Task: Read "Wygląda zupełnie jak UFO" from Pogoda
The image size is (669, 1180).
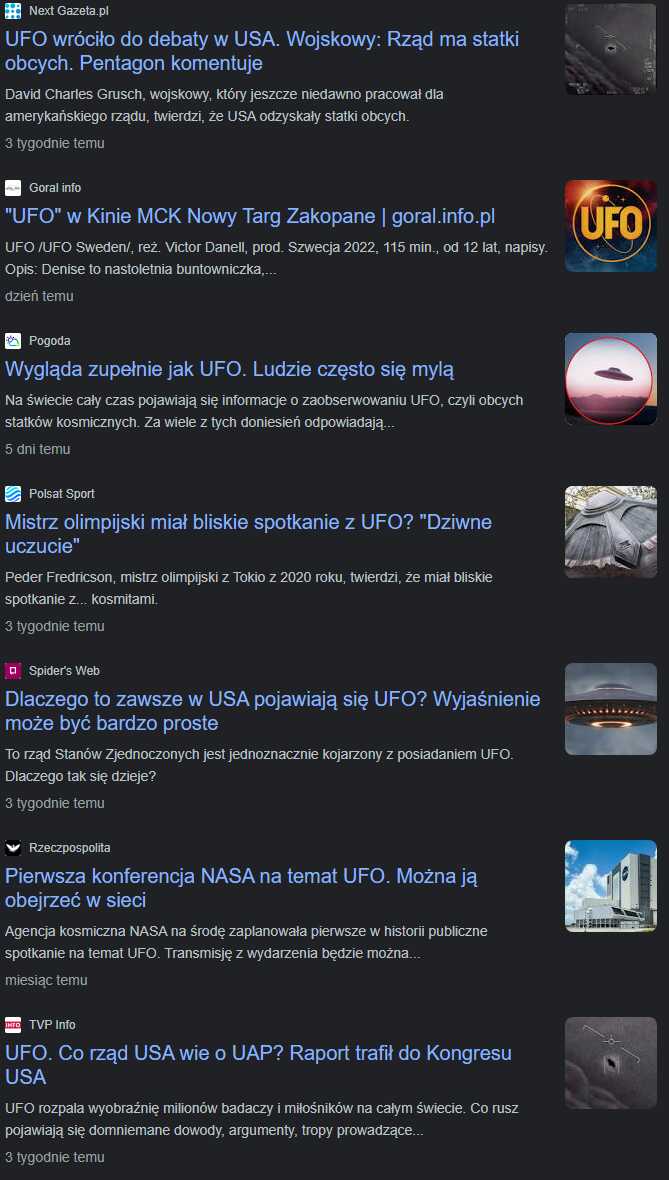Action: coord(230,370)
